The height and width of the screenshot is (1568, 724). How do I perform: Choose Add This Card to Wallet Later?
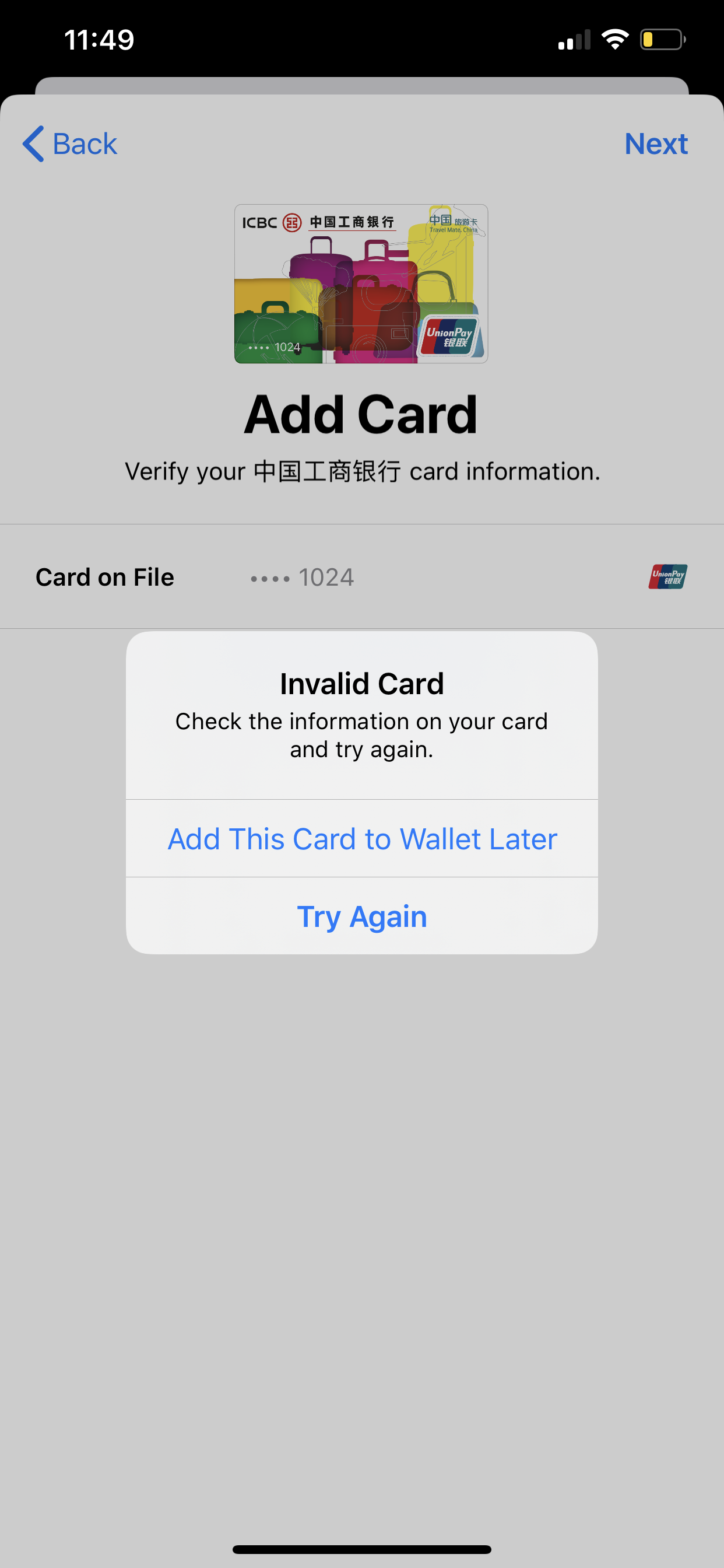pyautogui.click(x=362, y=839)
